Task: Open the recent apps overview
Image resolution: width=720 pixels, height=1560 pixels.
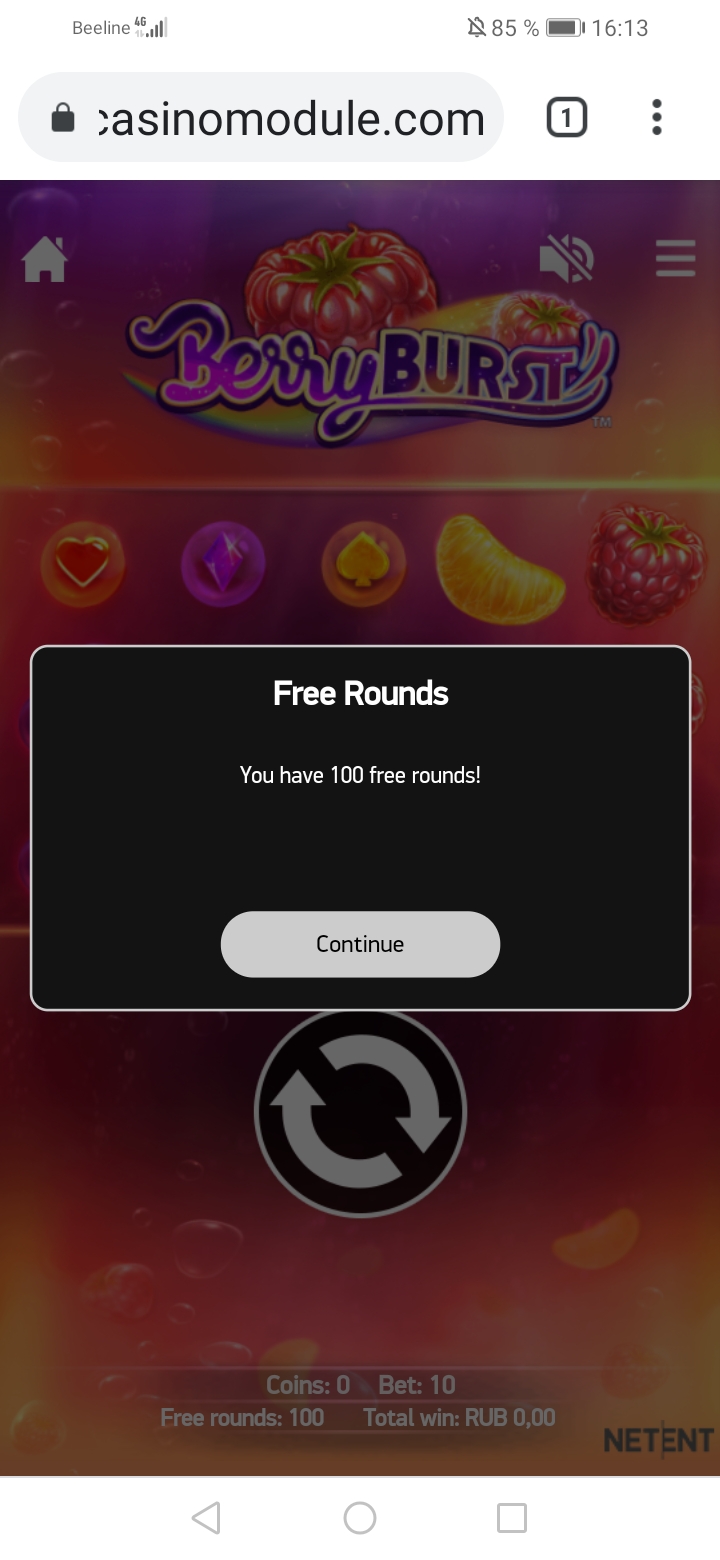Action: click(512, 1518)
